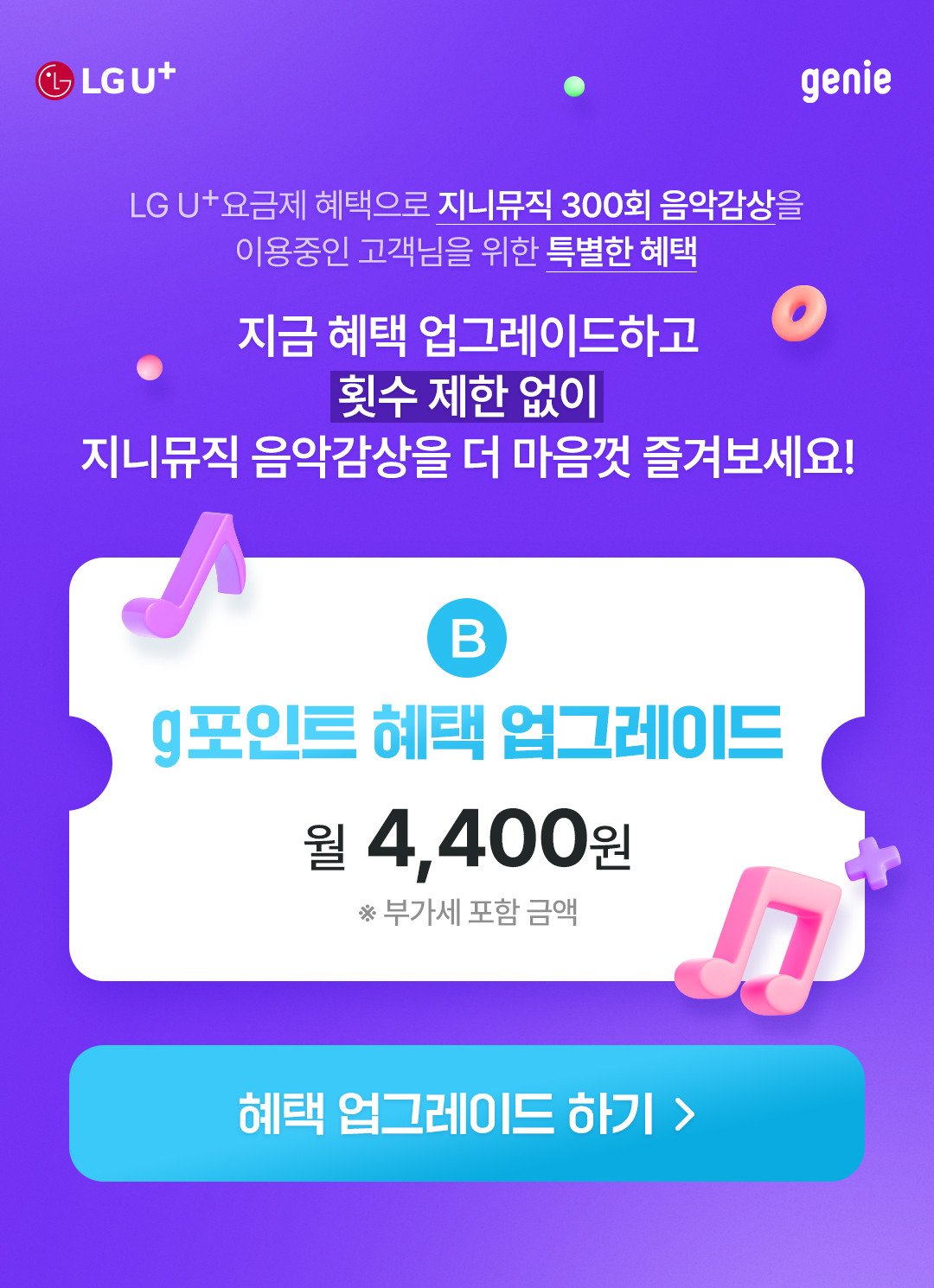Tap the 혜택 업그레이드 하기 button

tap(467, 1113)
